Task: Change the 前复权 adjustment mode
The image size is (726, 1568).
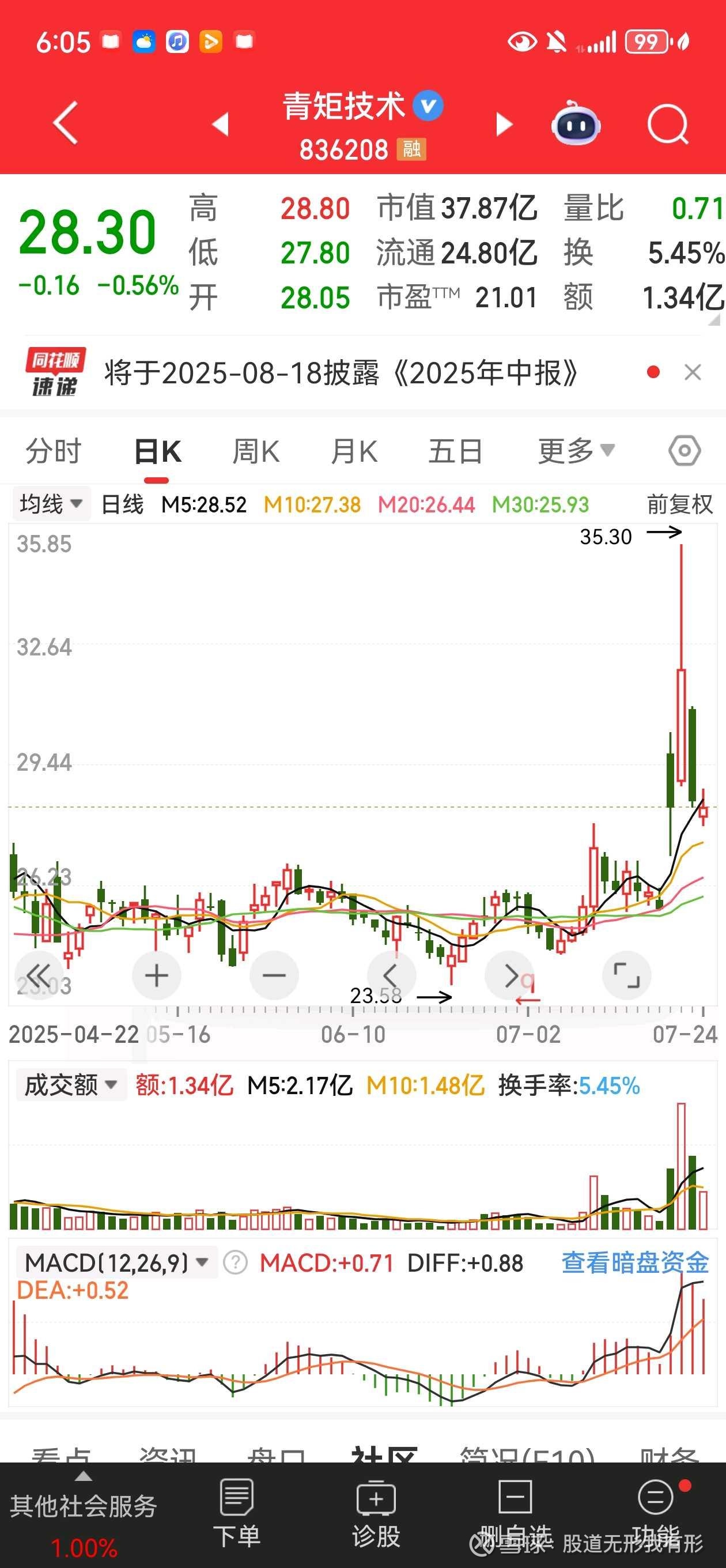Action: point(679,504)
